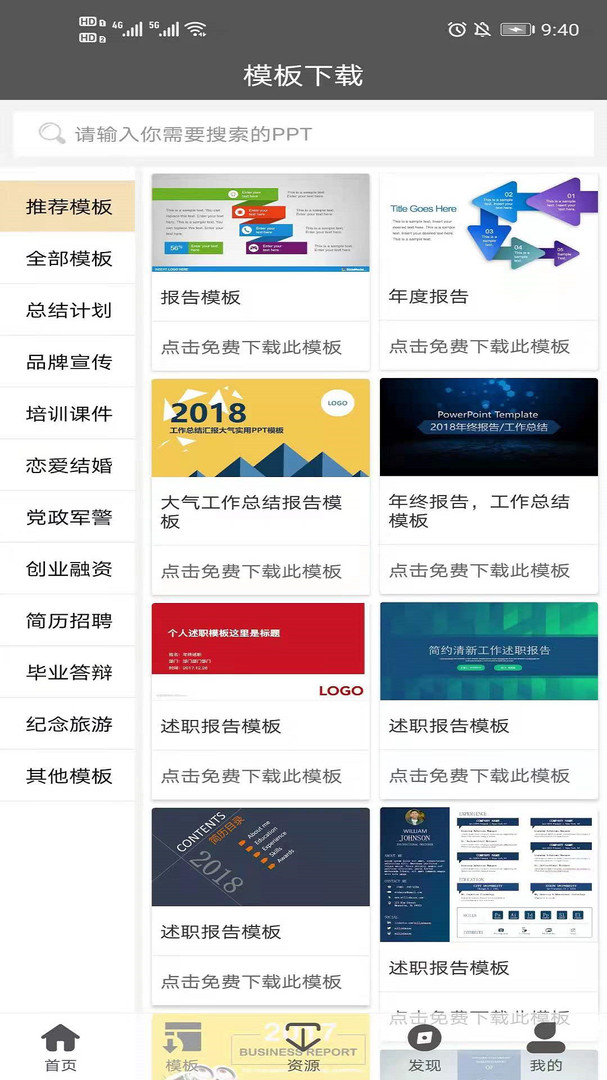Viewport: 607px width, 1080px height.
Task: Go to the 首页 tab
Action: point(61,1047)
